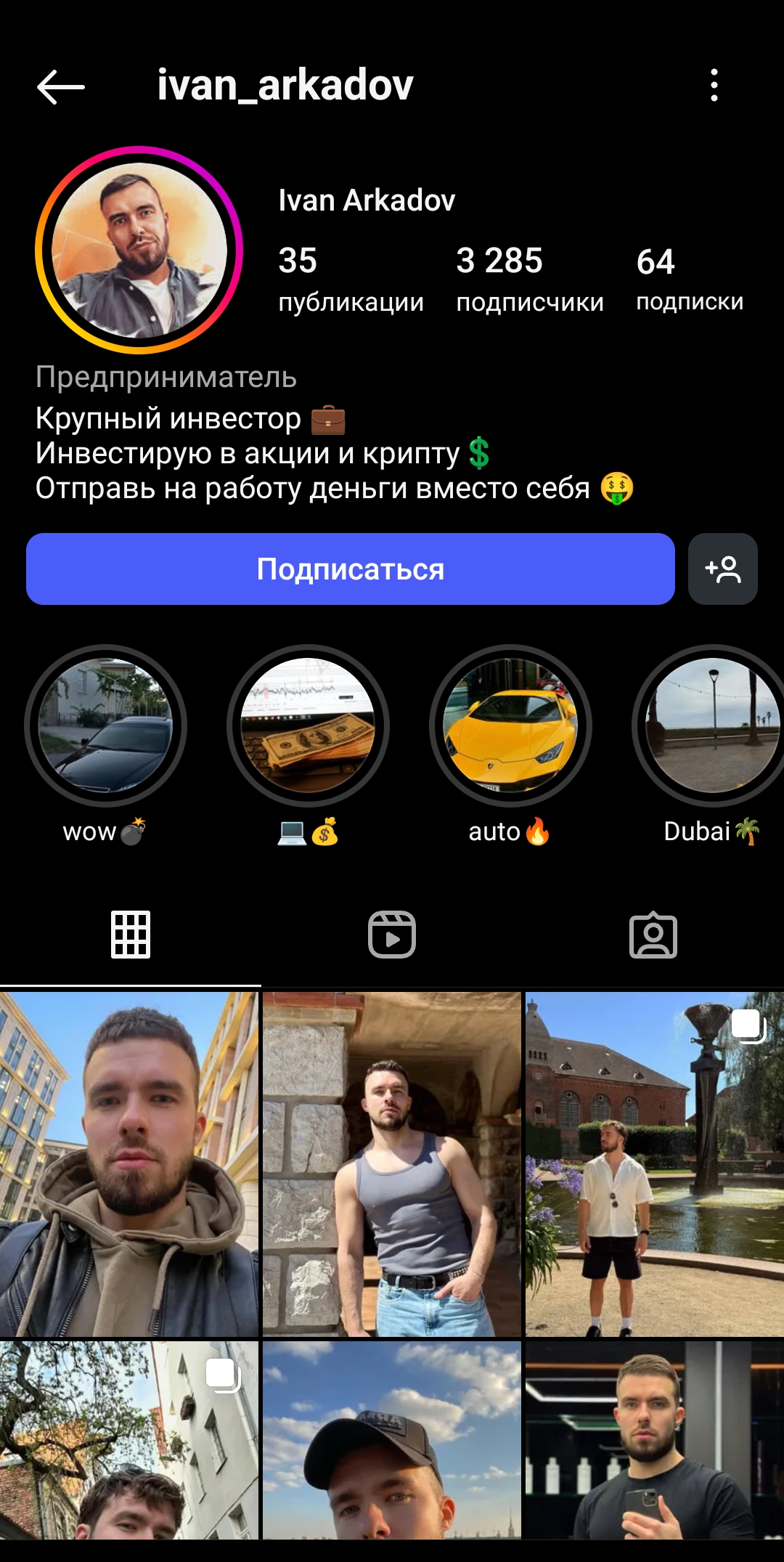Tap the suggested accounts person icon
Viewport: 784px width, 1562px height.
tap(724, 570)
